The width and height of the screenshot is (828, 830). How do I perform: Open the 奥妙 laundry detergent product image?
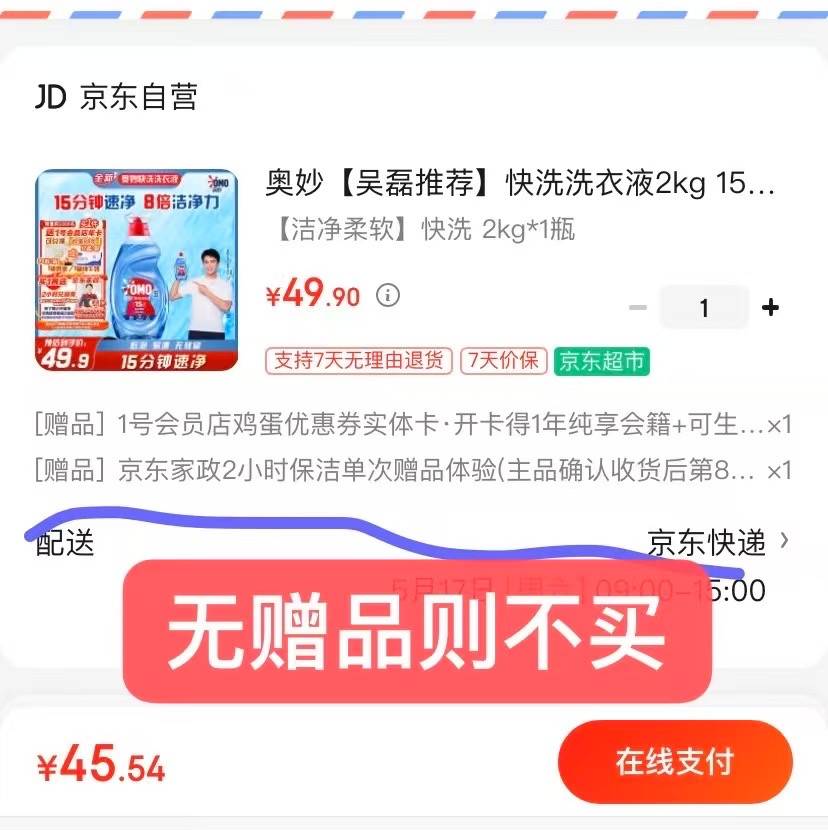138,270
